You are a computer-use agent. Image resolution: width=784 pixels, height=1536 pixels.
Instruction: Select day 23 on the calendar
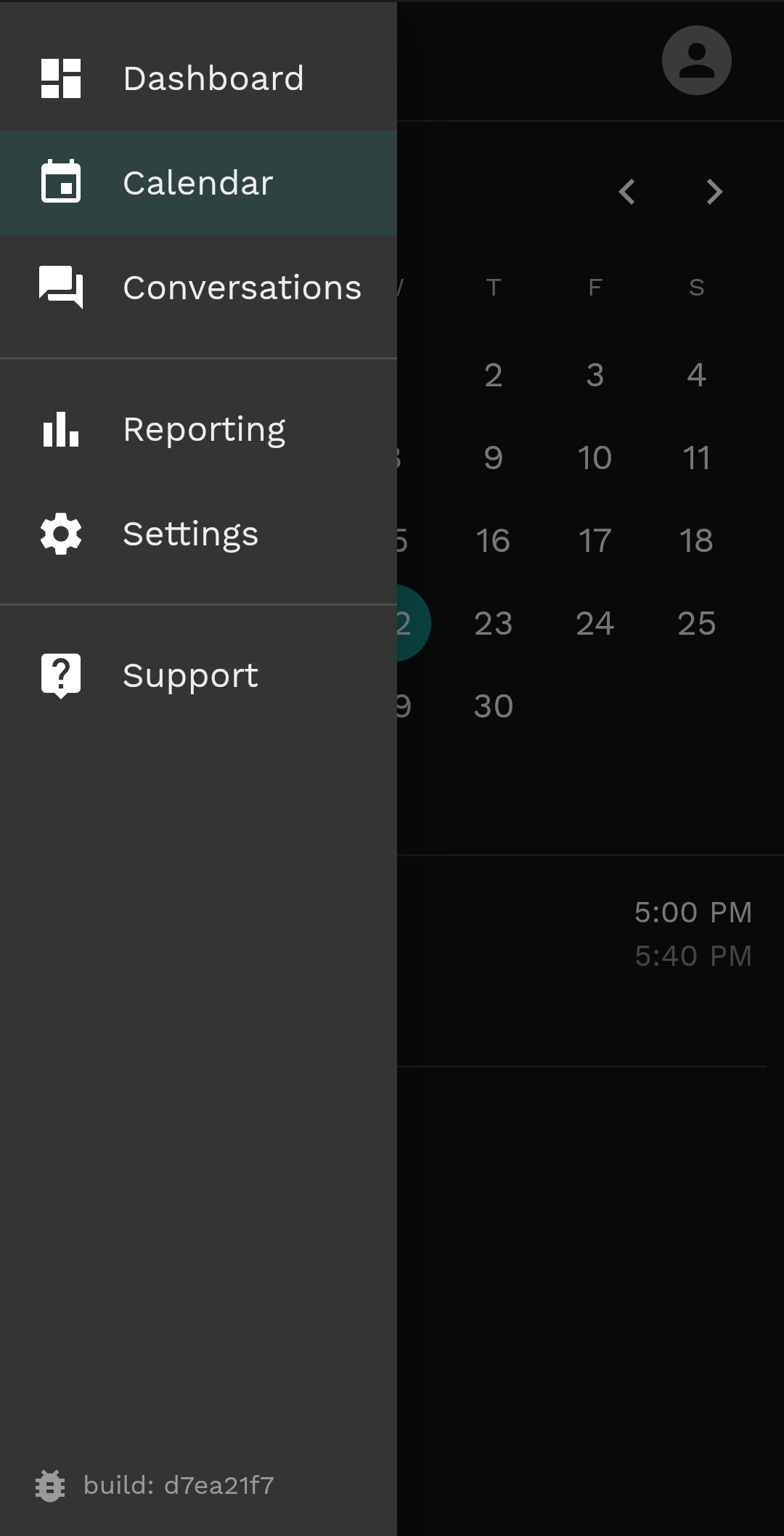[x=494, y=623]
